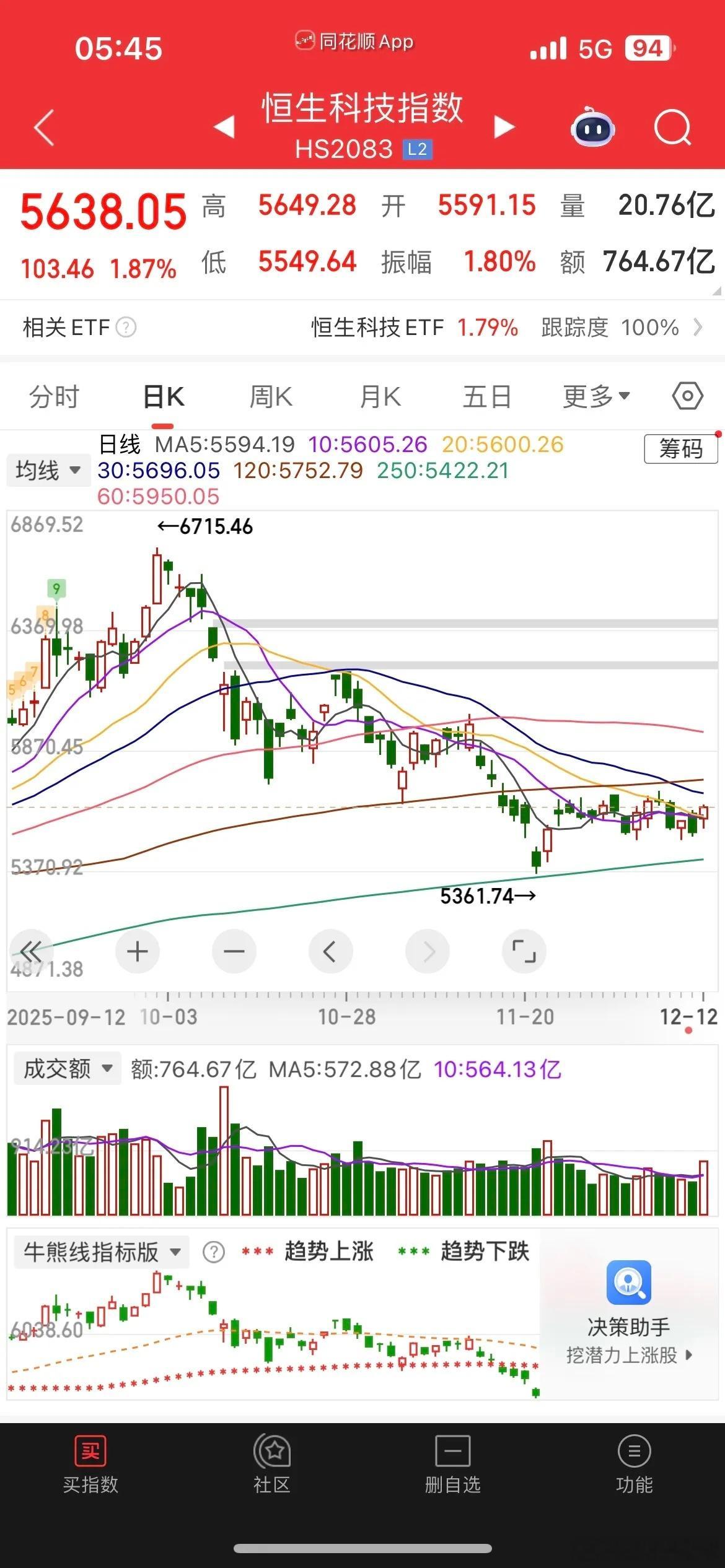Switch to the 分时 chart tab
The width and height of the screenshot is (725, 1568).
pos(55,397)
